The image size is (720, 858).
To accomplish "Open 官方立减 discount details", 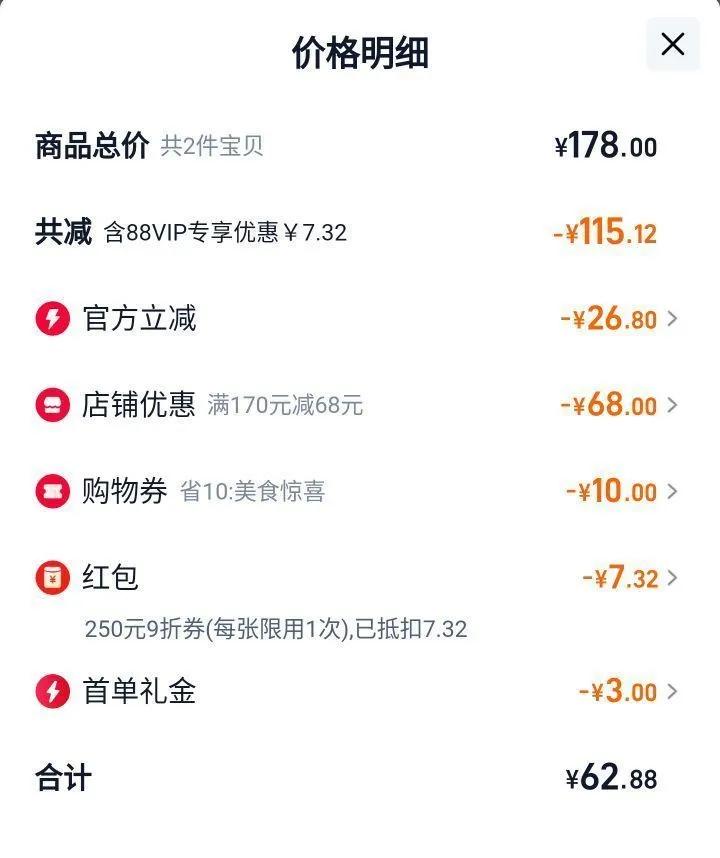I will tap(671, 319).
